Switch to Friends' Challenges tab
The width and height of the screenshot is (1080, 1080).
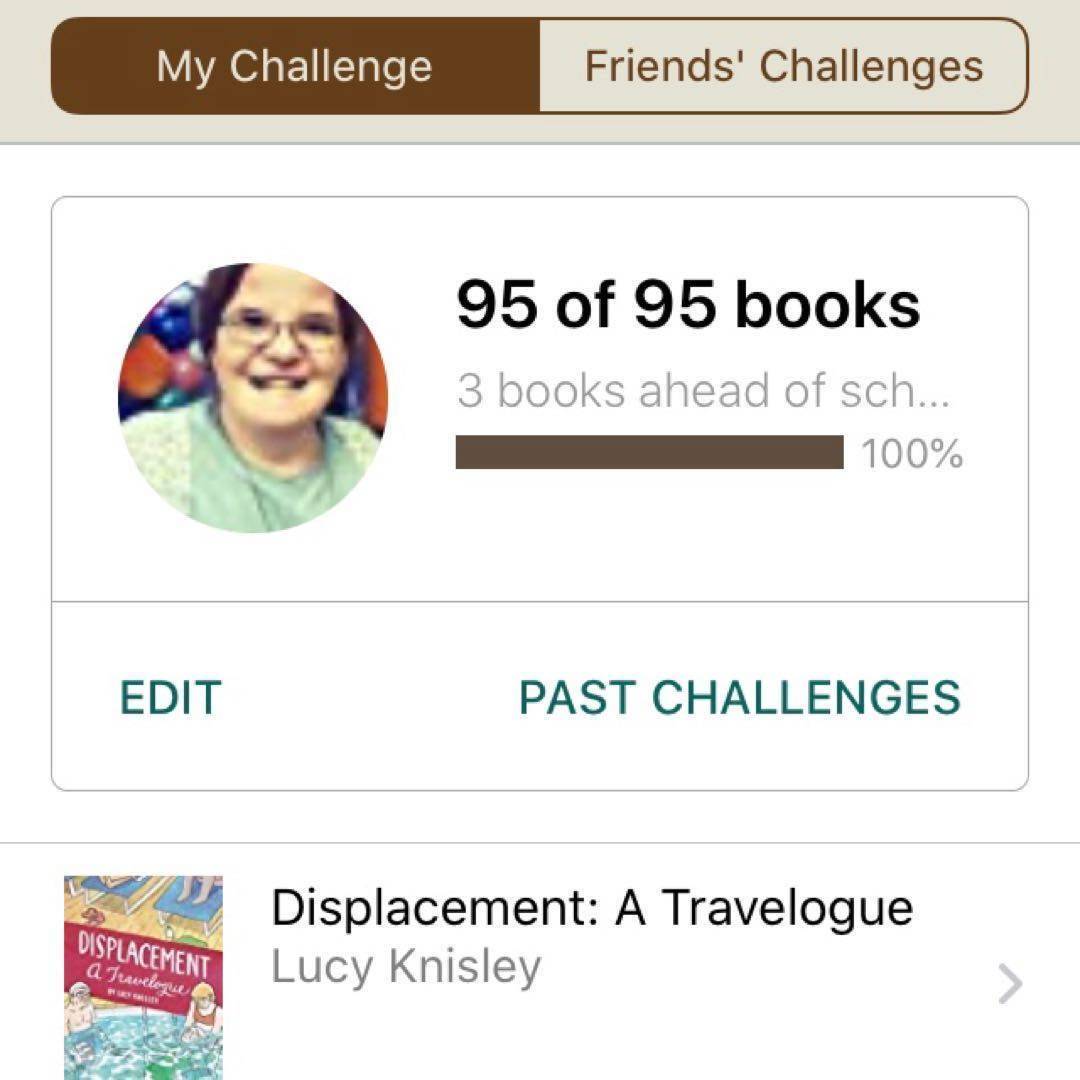[783, 66]
